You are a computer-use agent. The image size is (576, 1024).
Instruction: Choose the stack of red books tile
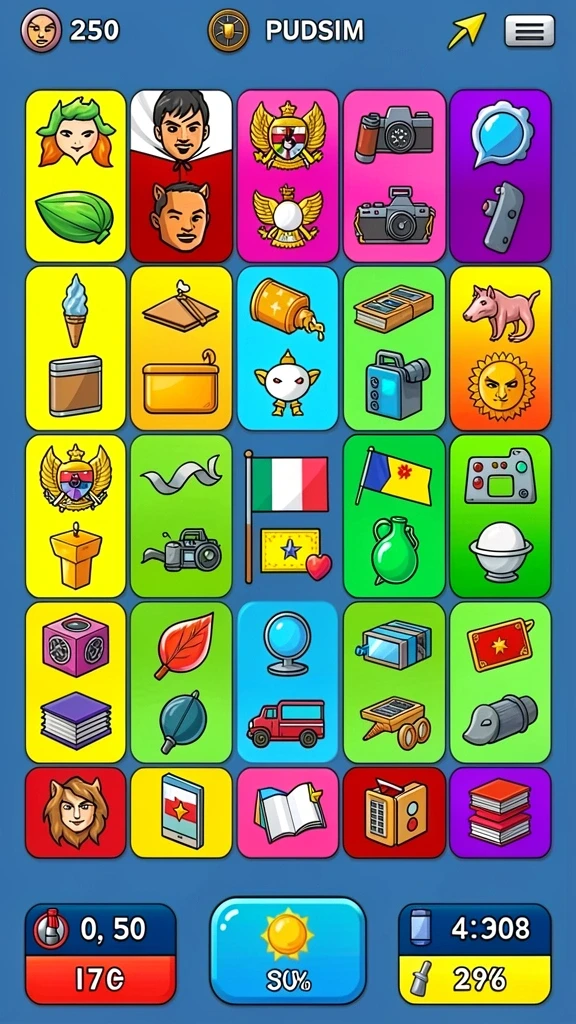(500, 812)
